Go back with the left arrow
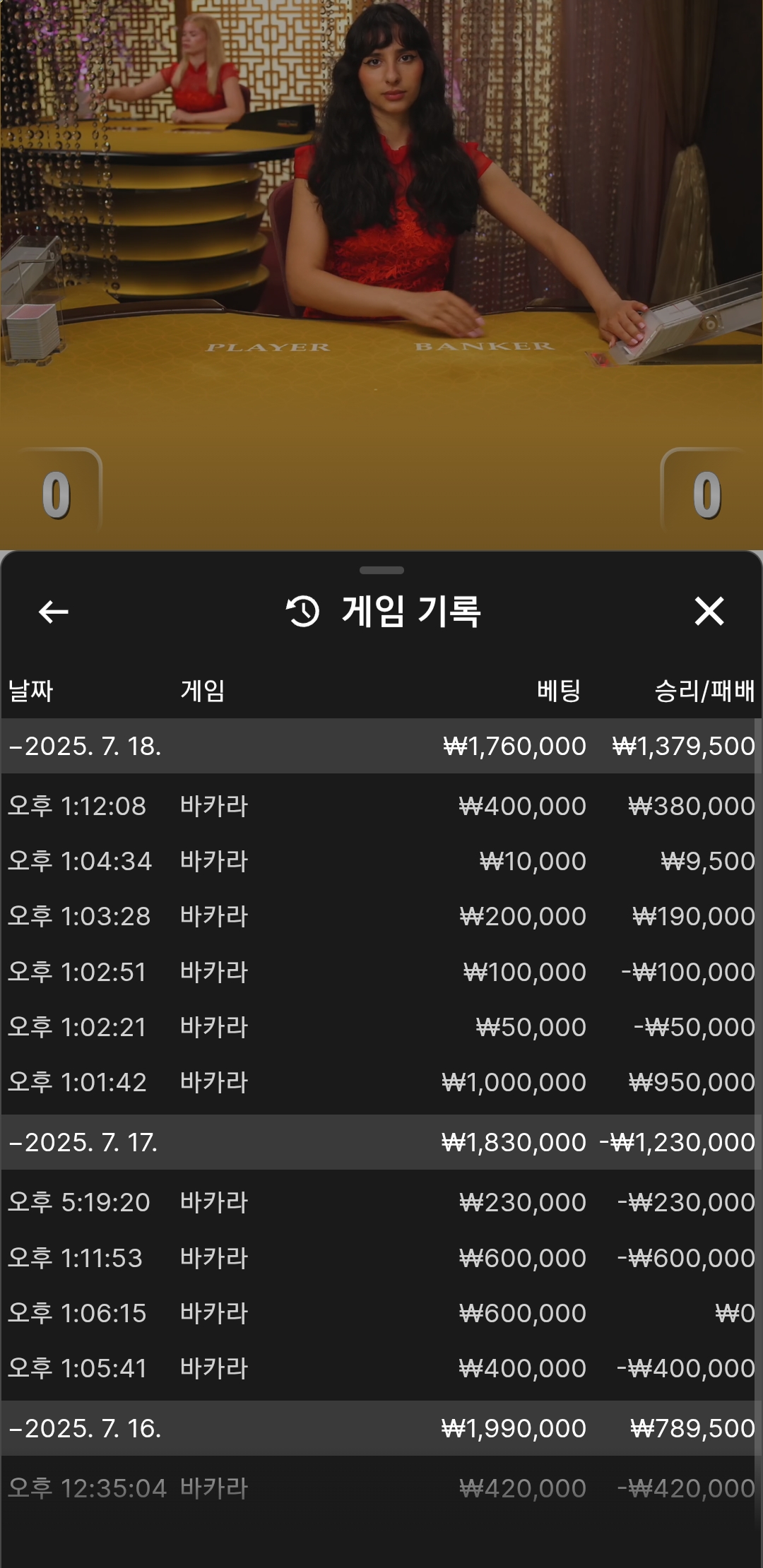The width and height of the screenshot is (763, 1568). 54,612
